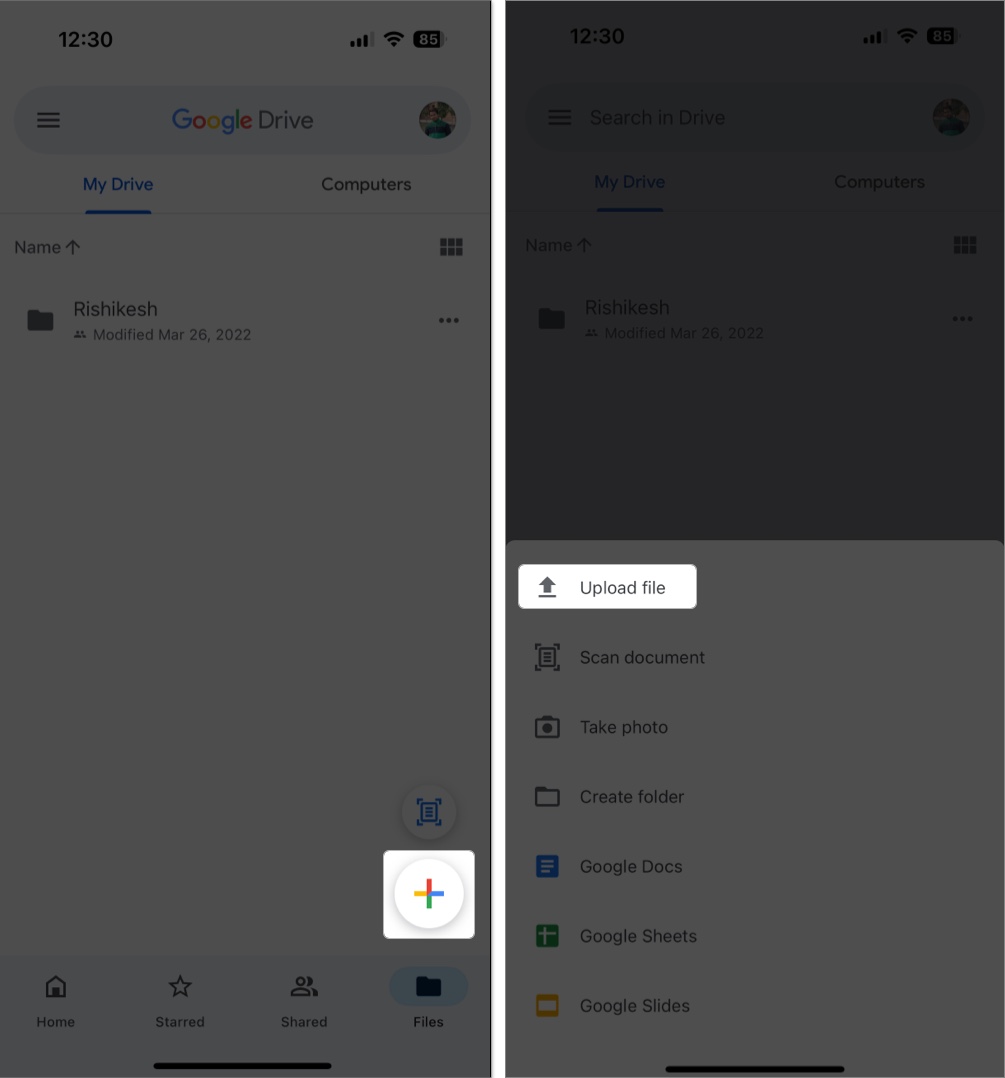Create a new Google Sheets file
The width and height of the screenshot is (1005, 1078).
pyautogui.click(x=637, y=936)
